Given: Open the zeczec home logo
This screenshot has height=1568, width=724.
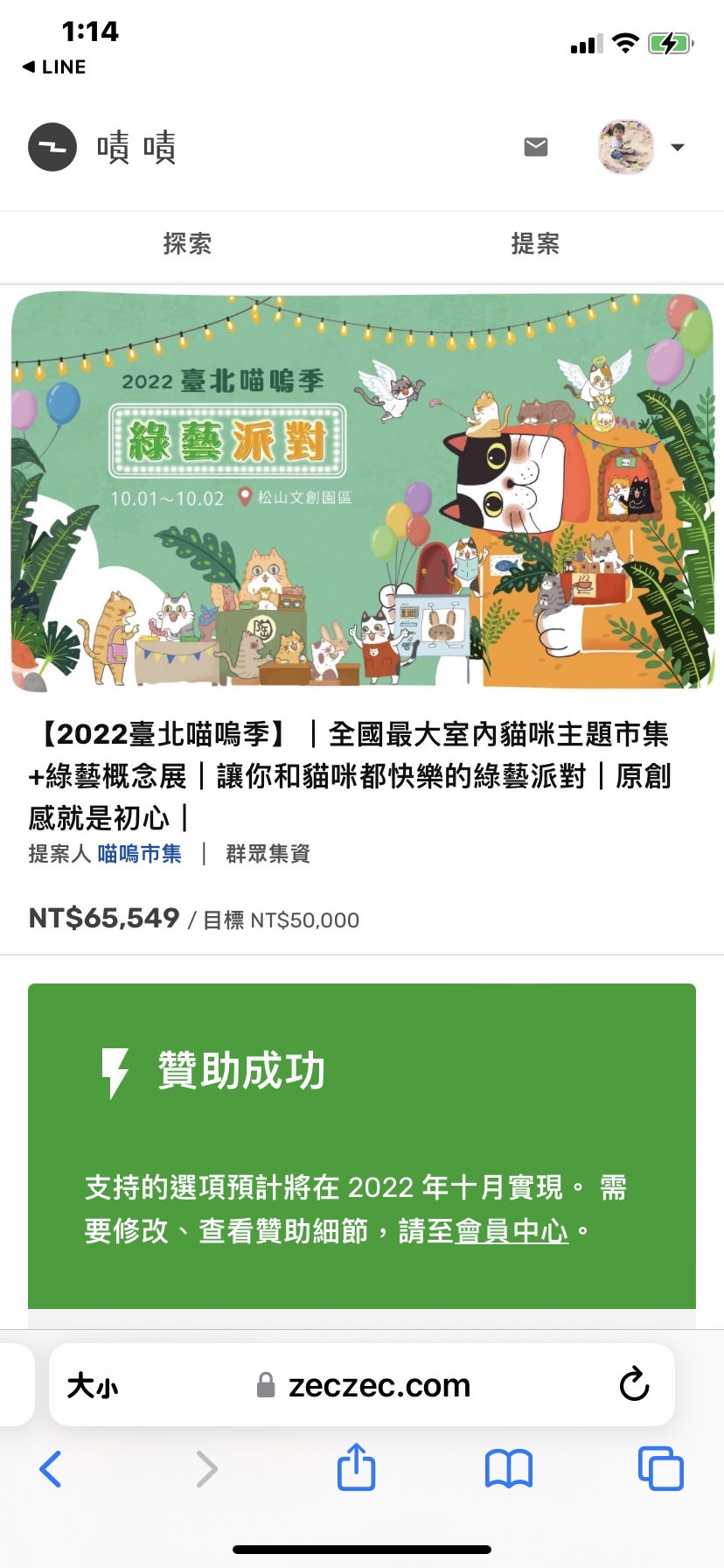Looking at the screenshot, I should [52, 147].
